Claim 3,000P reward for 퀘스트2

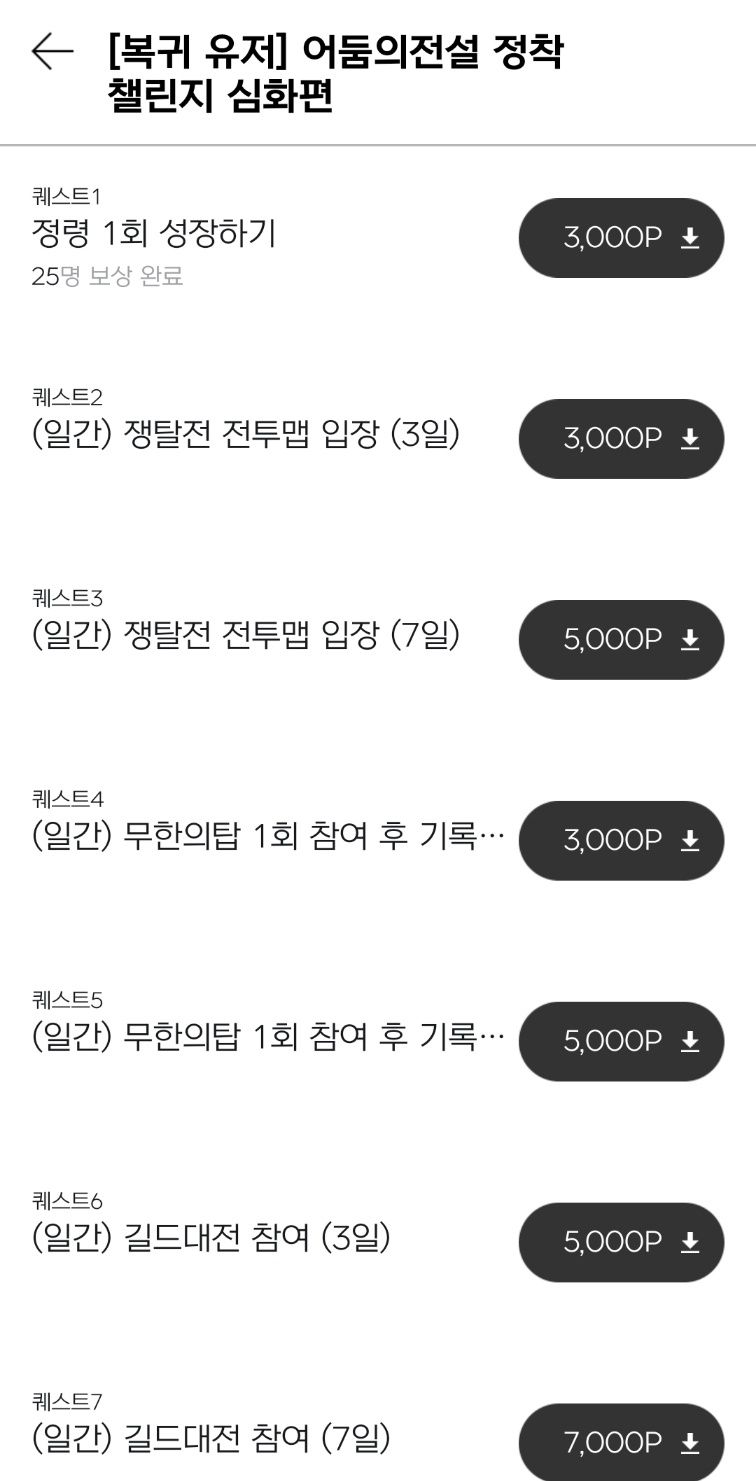pyautogui.click(x=621, y=439)
